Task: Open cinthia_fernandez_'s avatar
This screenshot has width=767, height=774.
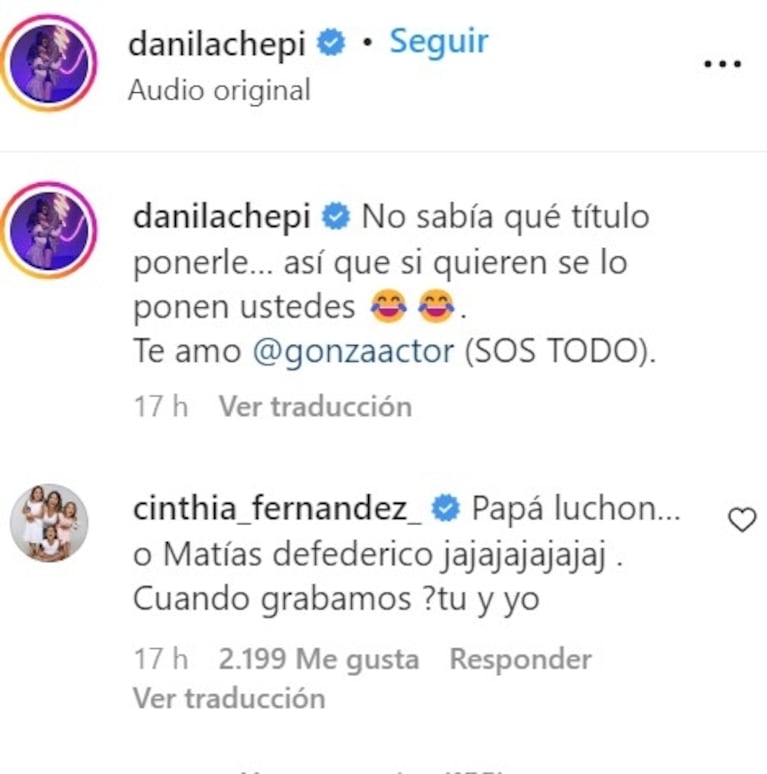Action: pos(49,523)
